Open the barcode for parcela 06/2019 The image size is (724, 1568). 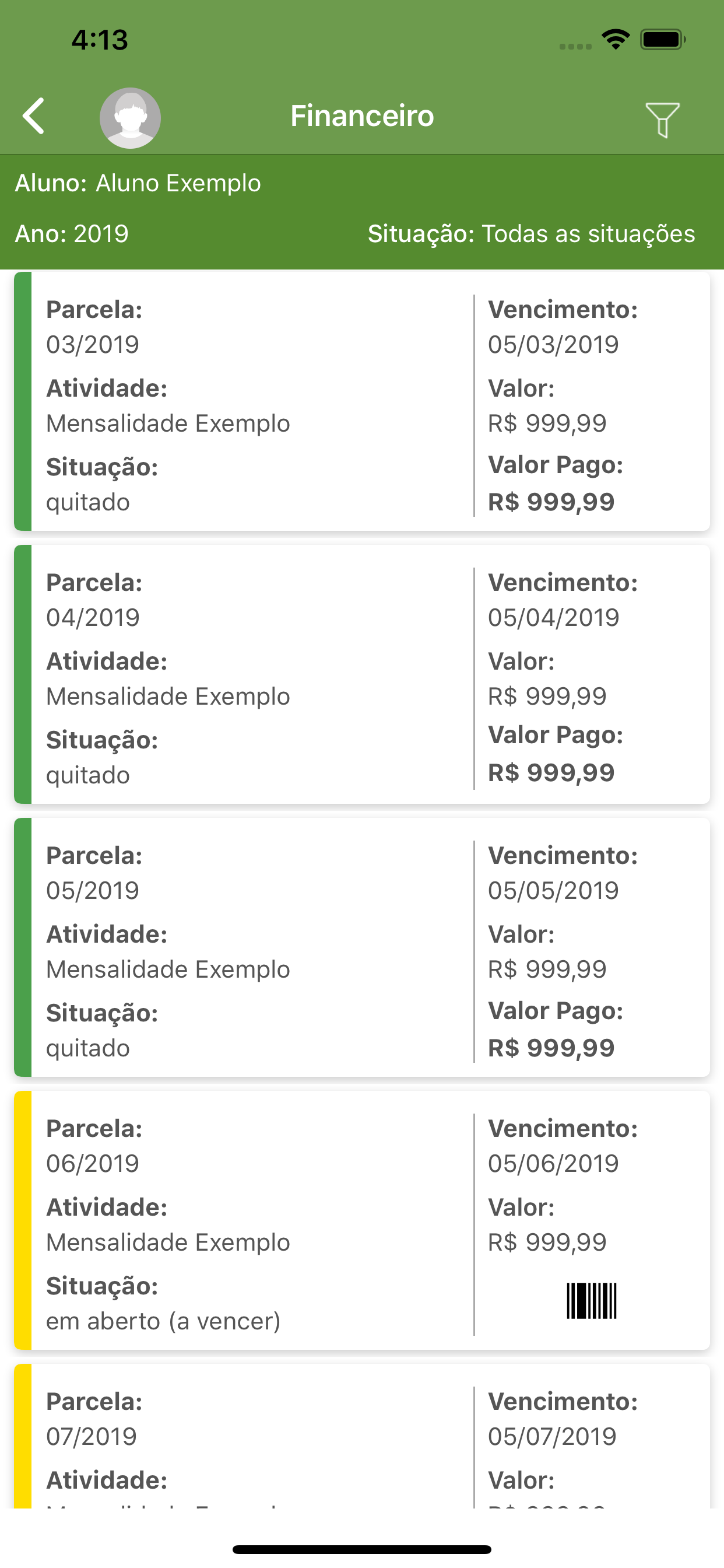pos(591,1301)
